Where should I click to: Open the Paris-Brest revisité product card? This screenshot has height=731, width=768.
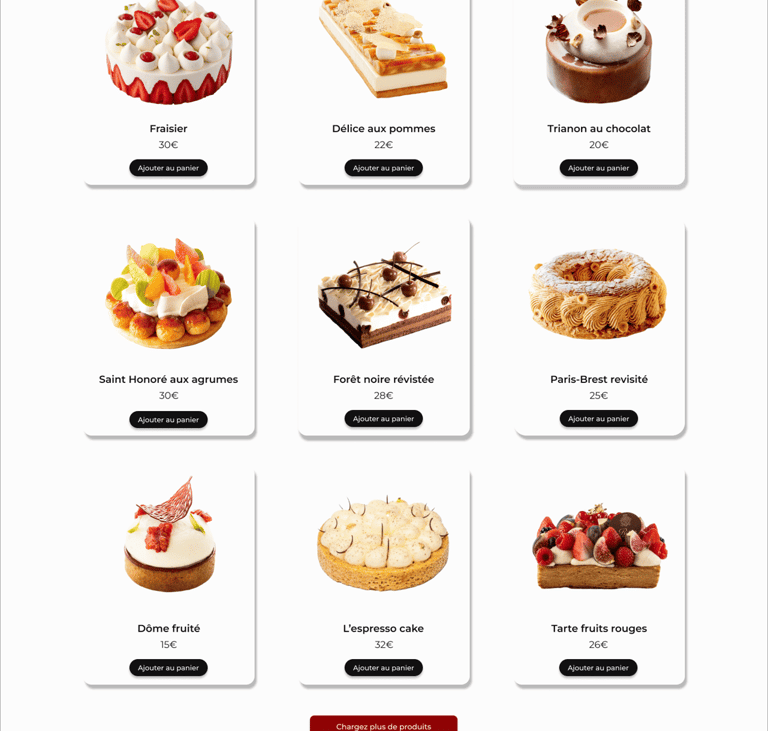[598, 295]
